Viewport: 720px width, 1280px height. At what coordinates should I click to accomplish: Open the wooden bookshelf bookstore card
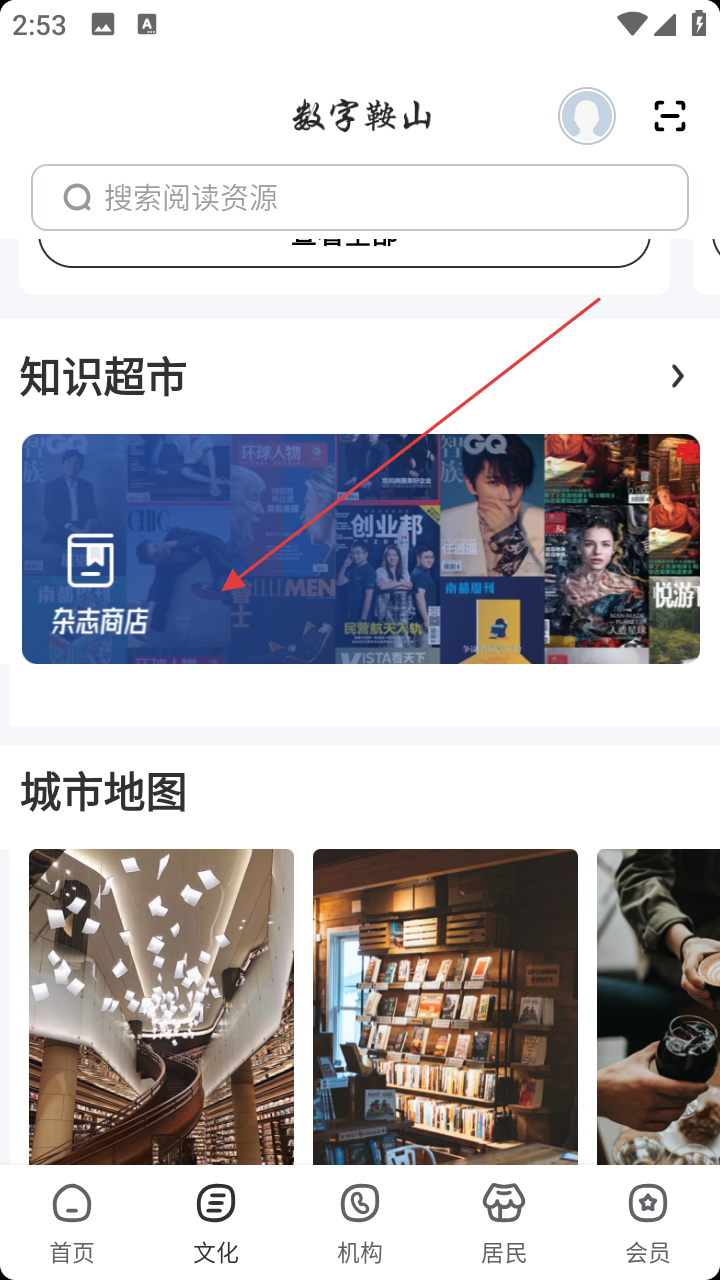pos(445,1005)
